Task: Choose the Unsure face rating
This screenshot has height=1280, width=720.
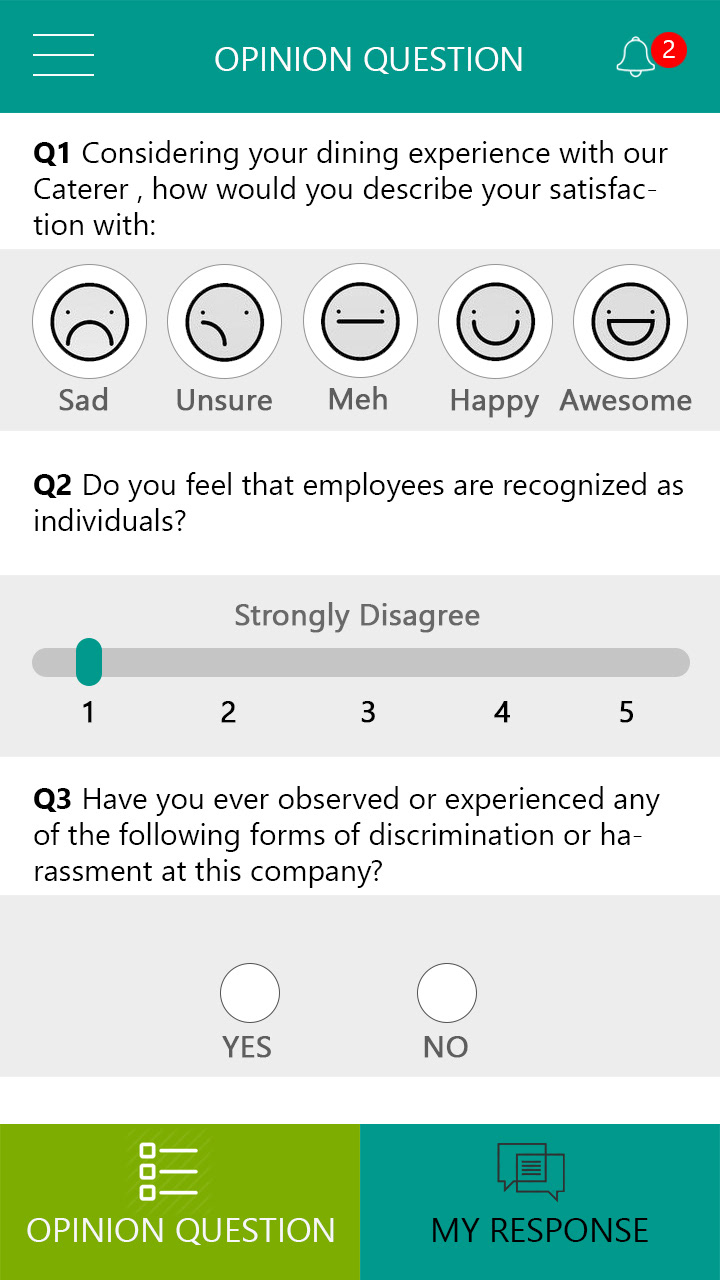Action: pos(224,322)
